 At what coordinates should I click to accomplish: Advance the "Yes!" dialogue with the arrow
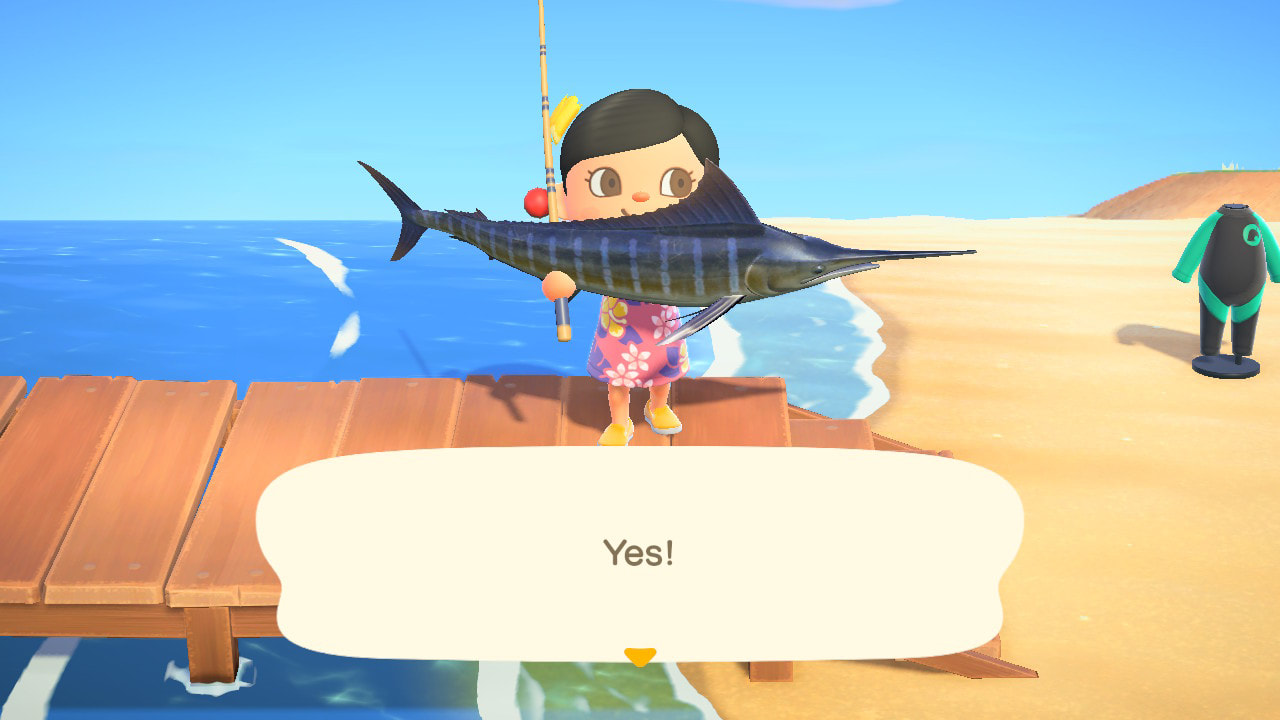coord(639,656)
